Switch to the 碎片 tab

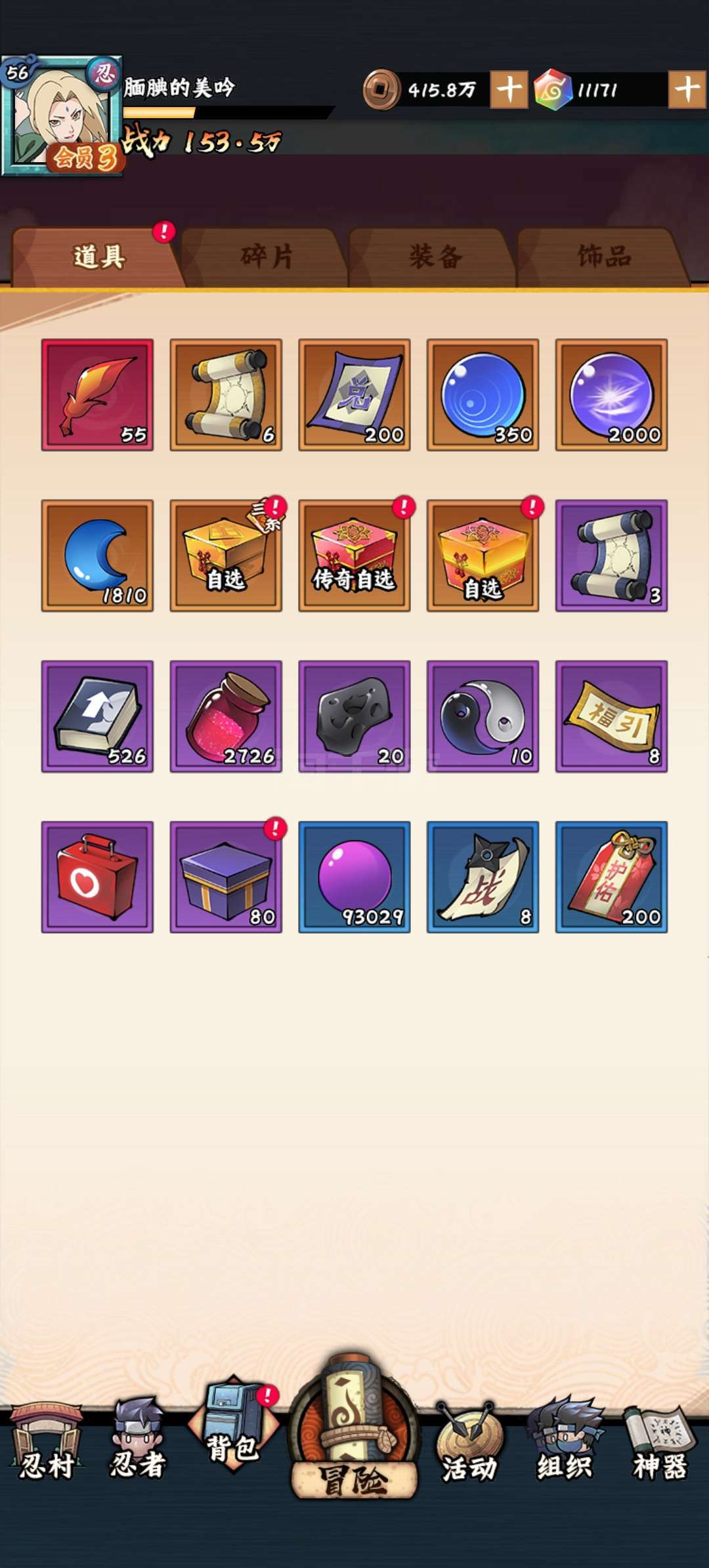[x=265, y=257]
